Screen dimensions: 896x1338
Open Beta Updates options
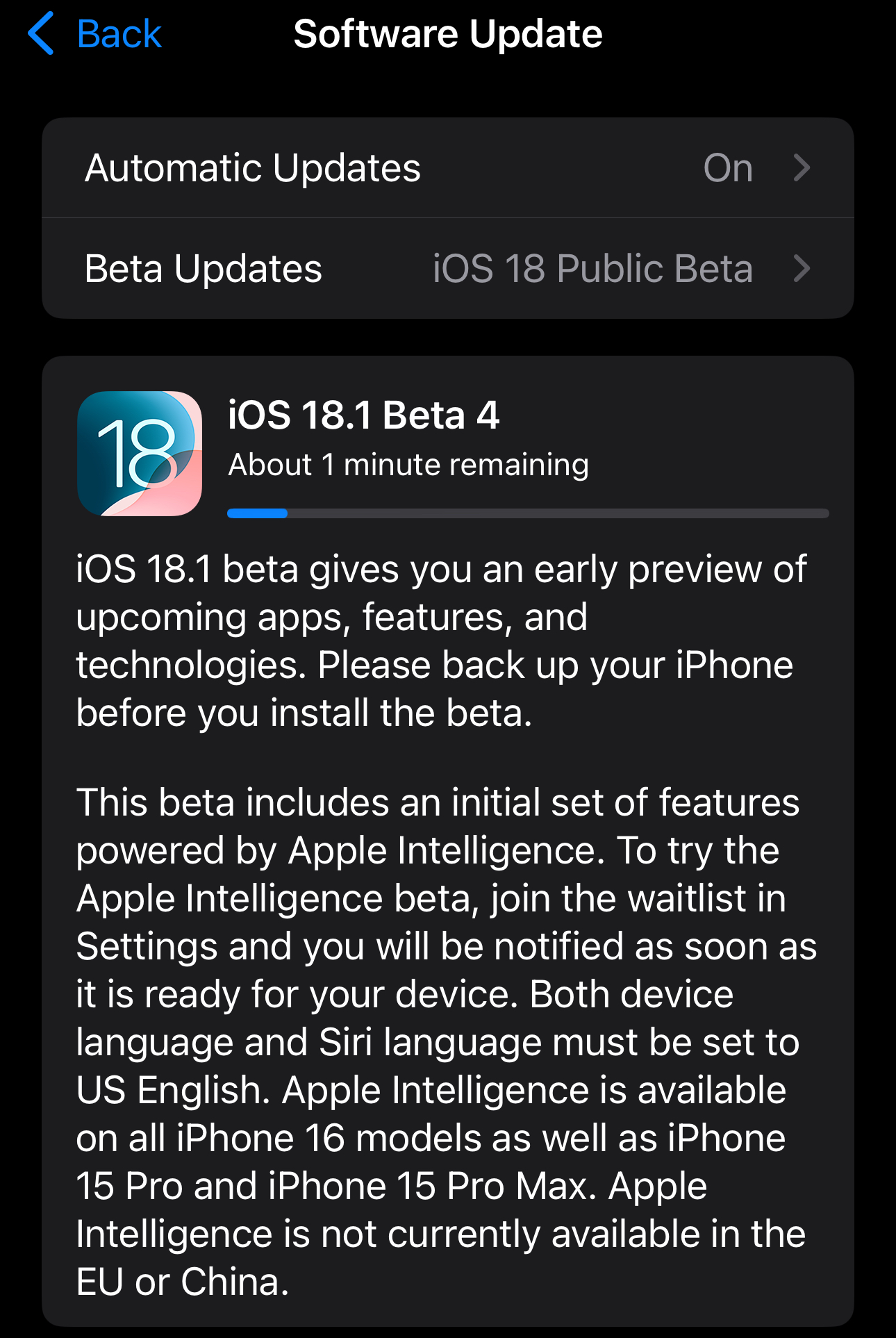[447, 269]
